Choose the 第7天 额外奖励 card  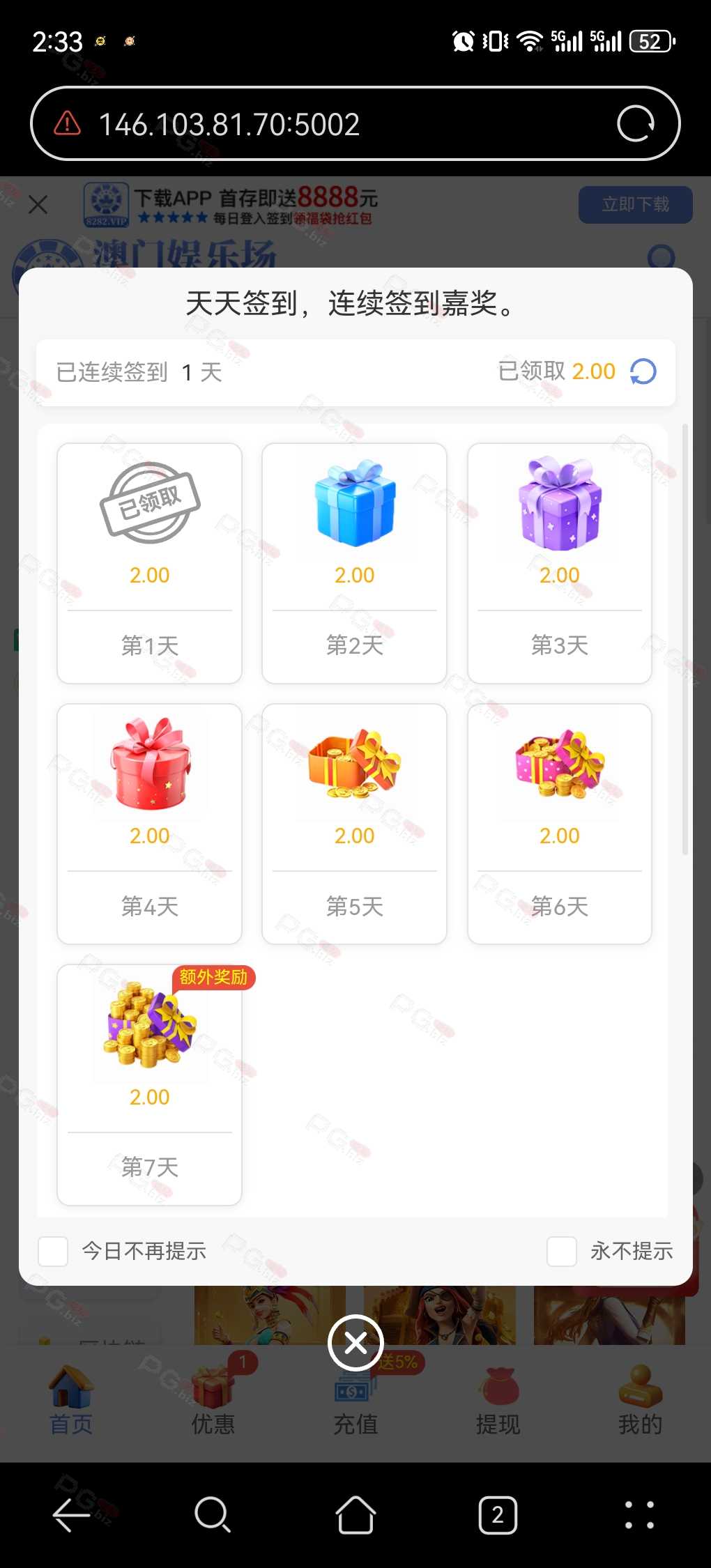pos(149,1084)
